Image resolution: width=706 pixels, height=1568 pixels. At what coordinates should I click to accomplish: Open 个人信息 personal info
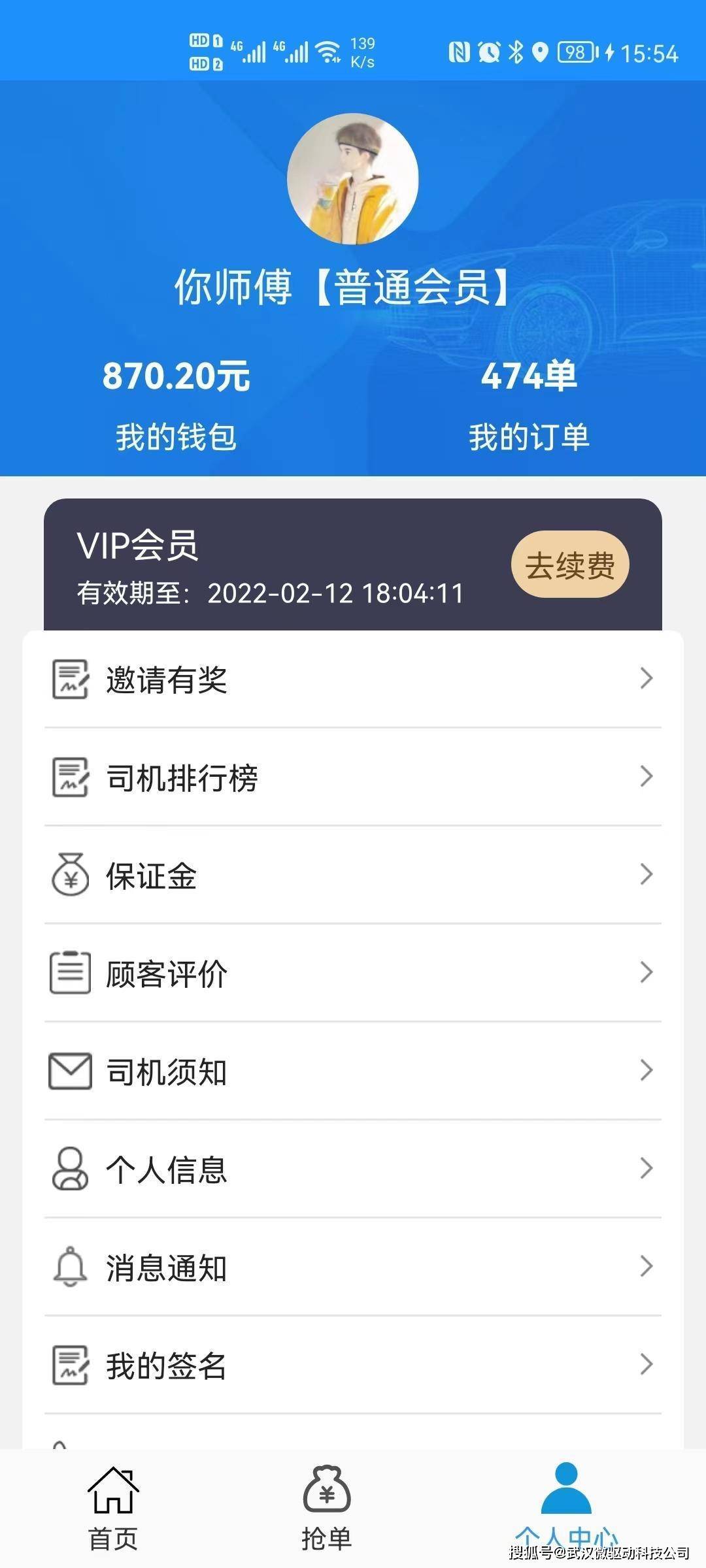353,1169
